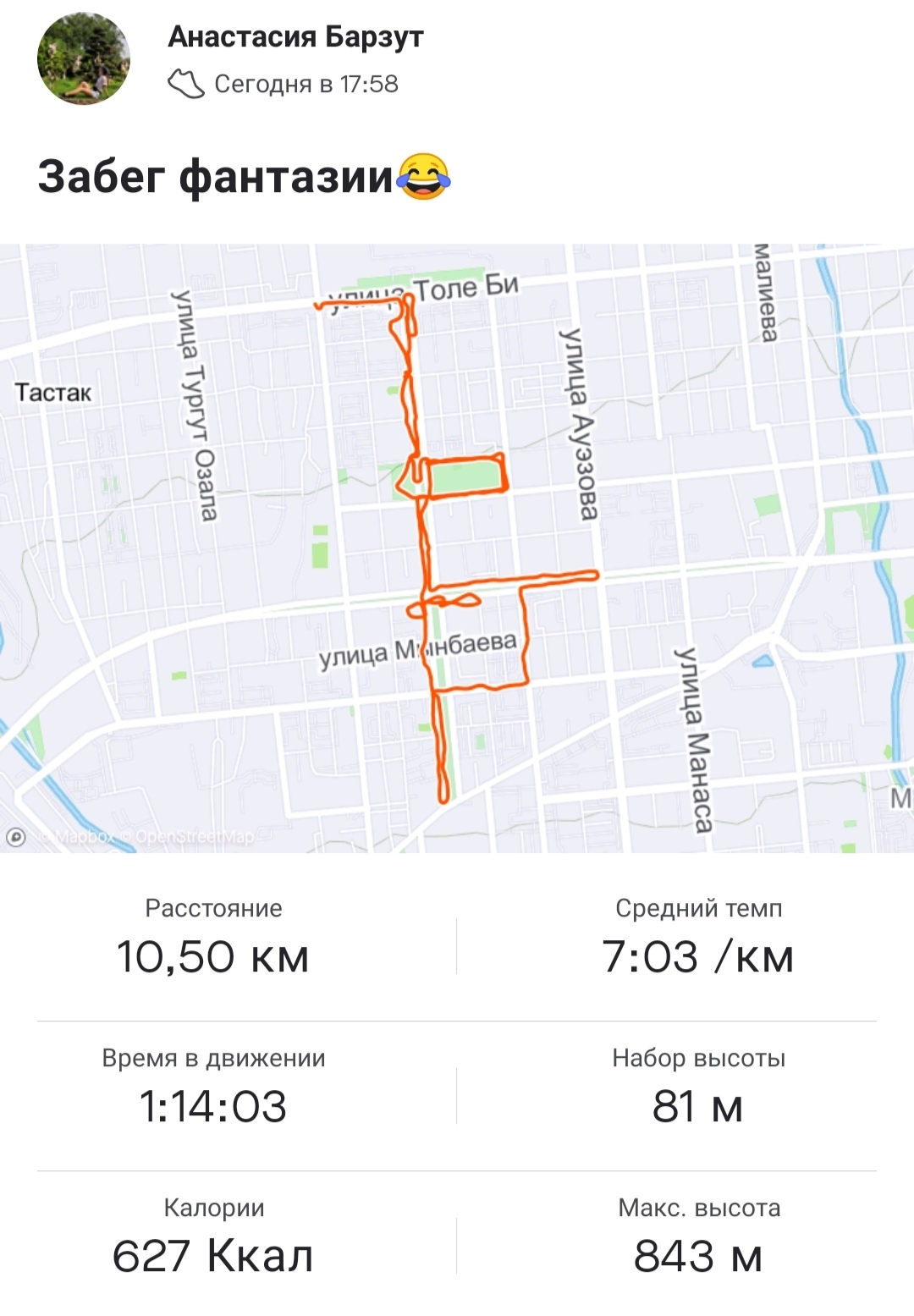Open the Mapbox attribution info icon
Image resolution: width=914 pixels, height=1316 pixels.
click(x=16, y=837)
